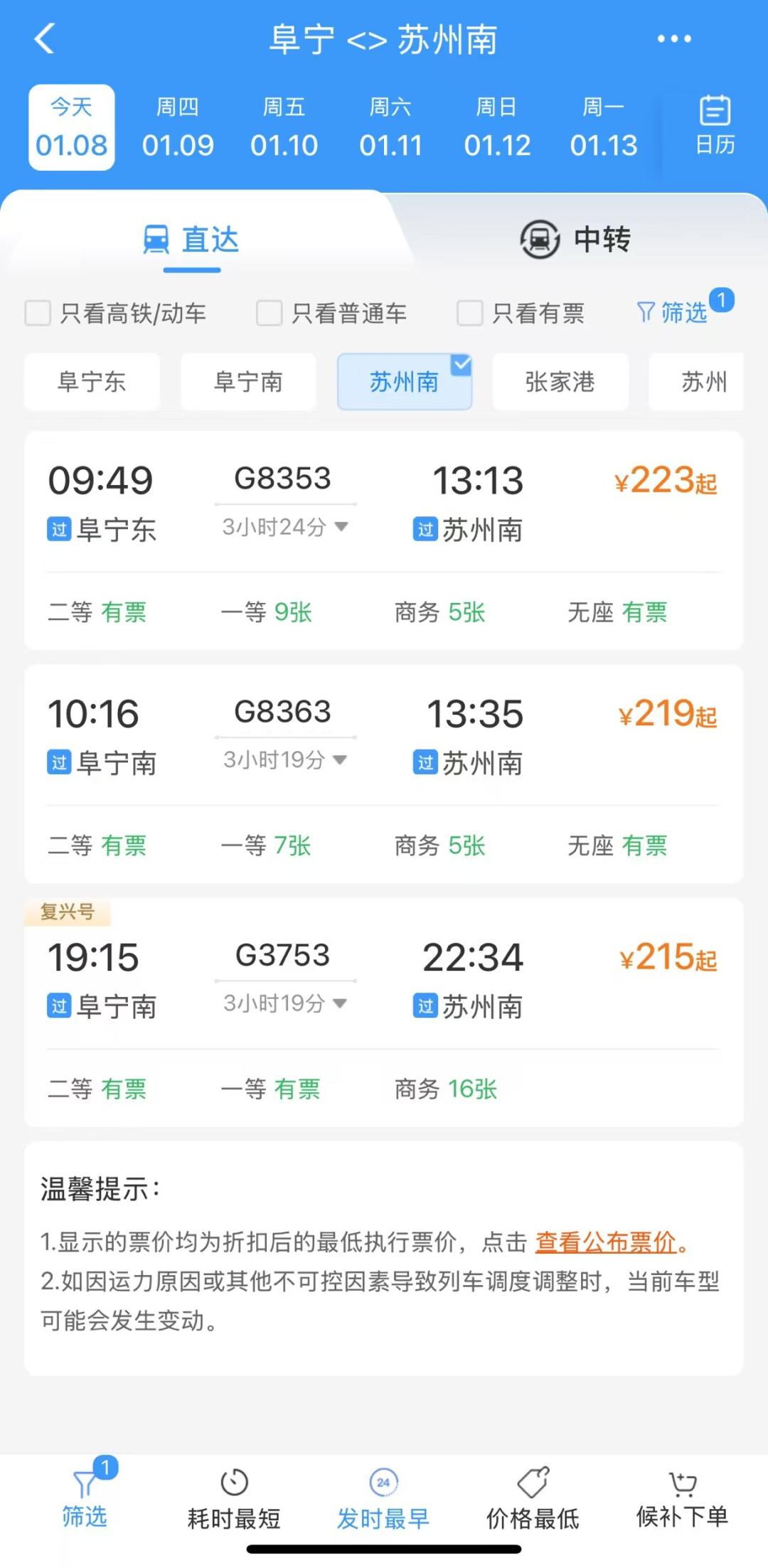Check 只看普通车 filter
Image resolution: width=768 pixels, height=1568 pixels.
pos(270,313)
